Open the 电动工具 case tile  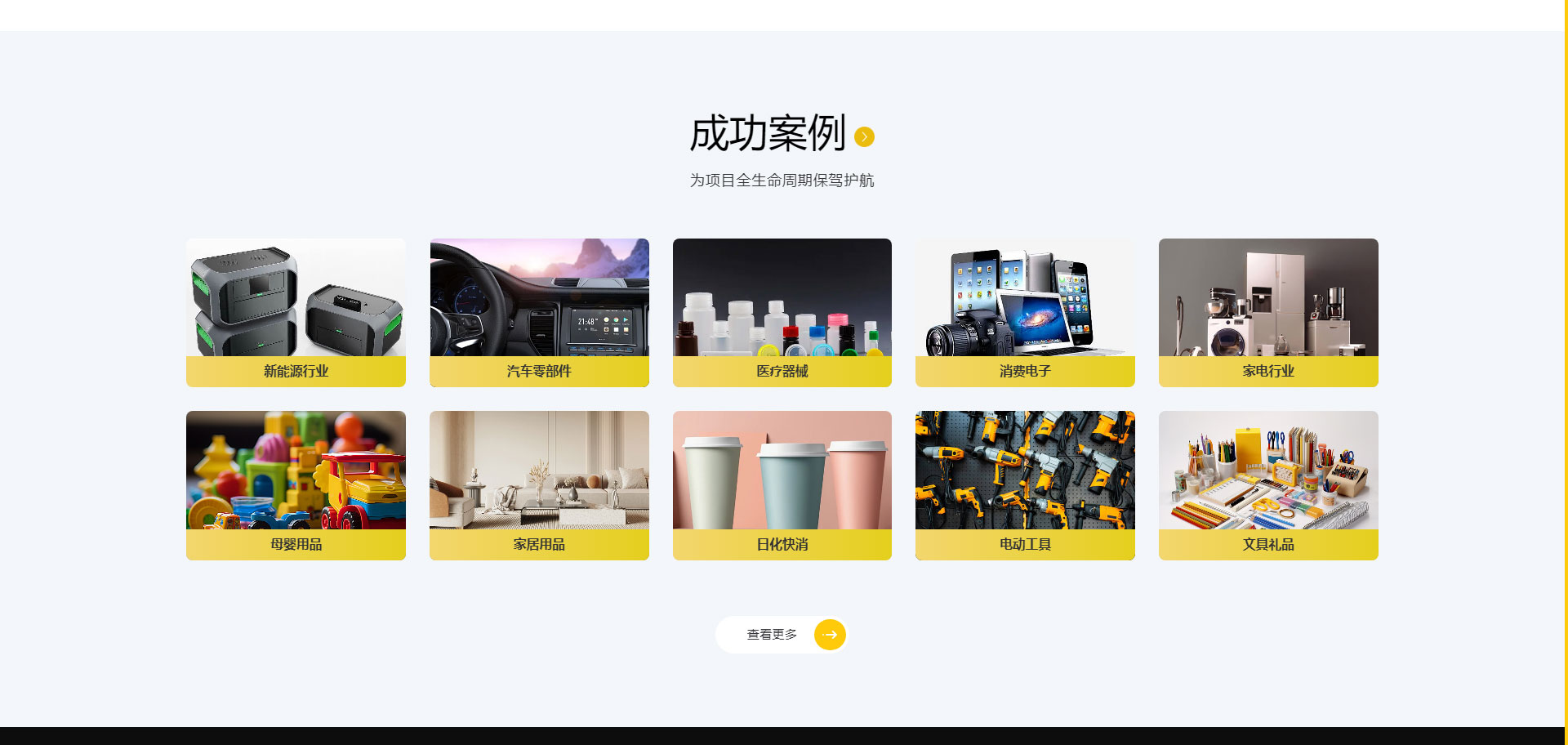tap(1025, 485)
